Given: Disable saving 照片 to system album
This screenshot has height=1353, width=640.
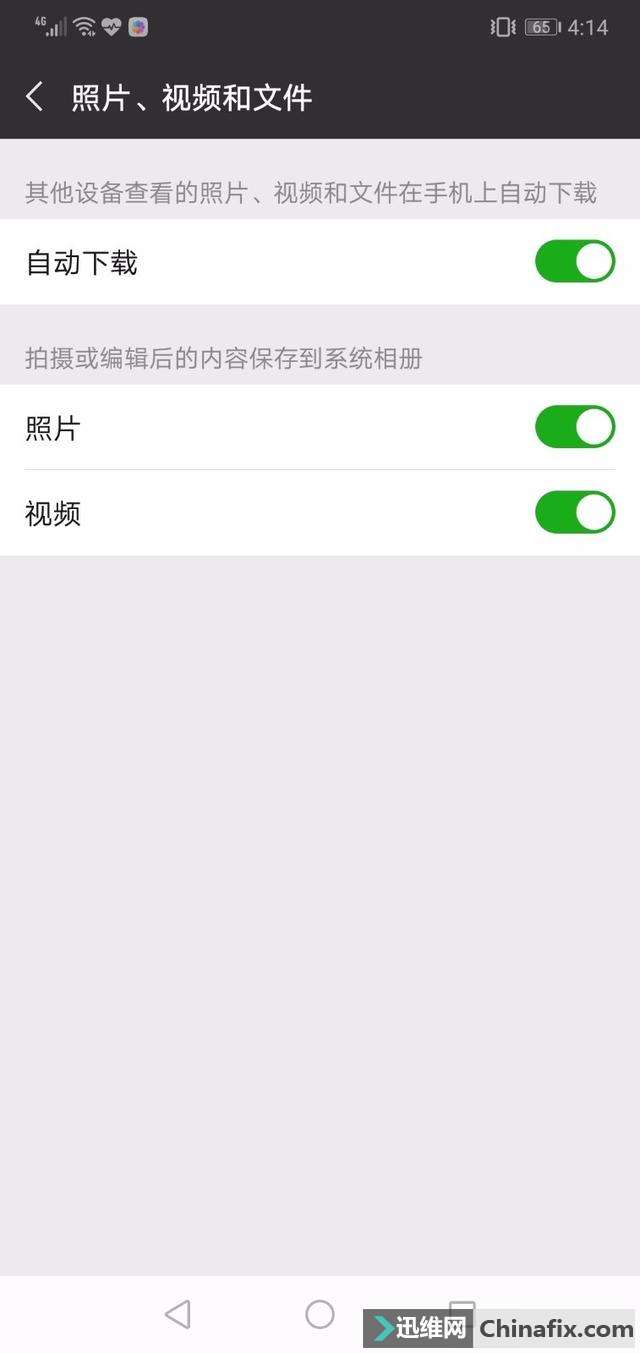Looking at the screenshot, I should click(x=575, y=427).
